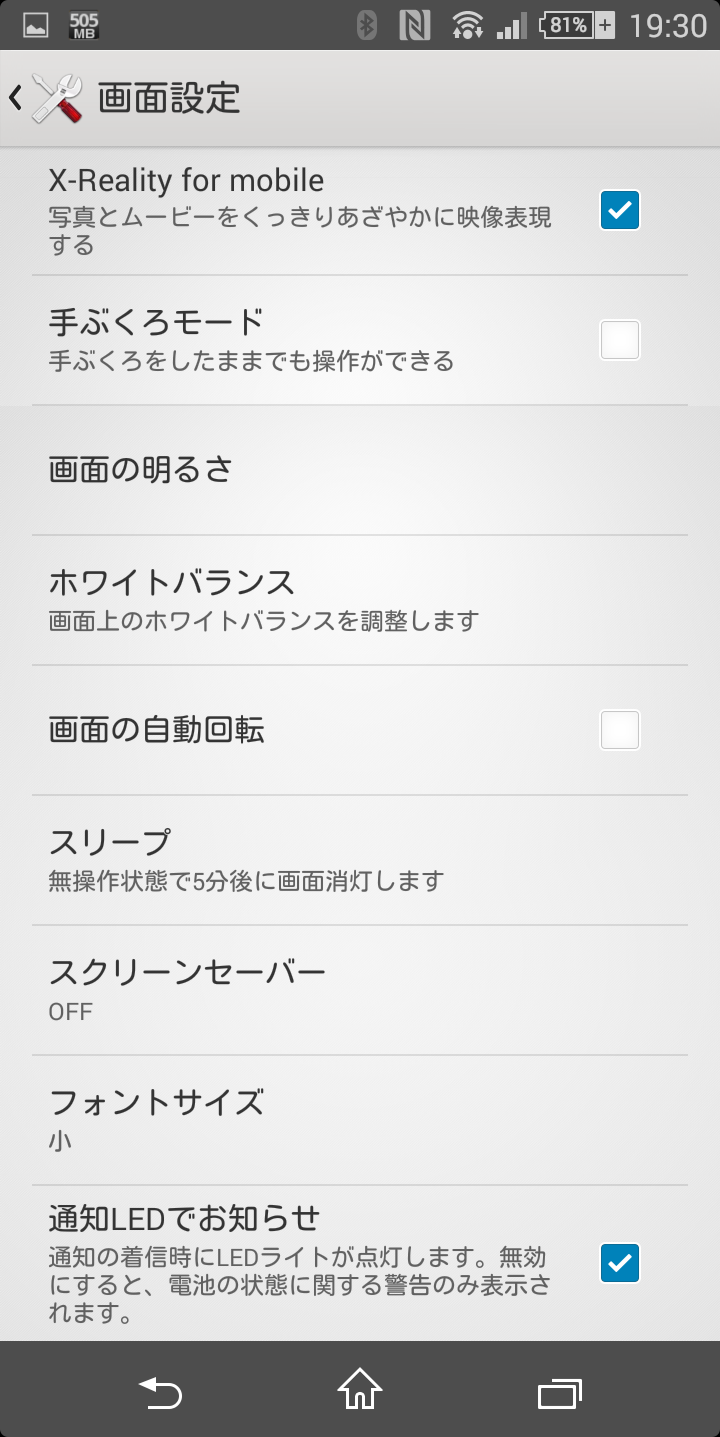Viewport: 720px width, 1437px height.
Task: Open the スリープ timeout setting
Action: [x=360, y=860]
